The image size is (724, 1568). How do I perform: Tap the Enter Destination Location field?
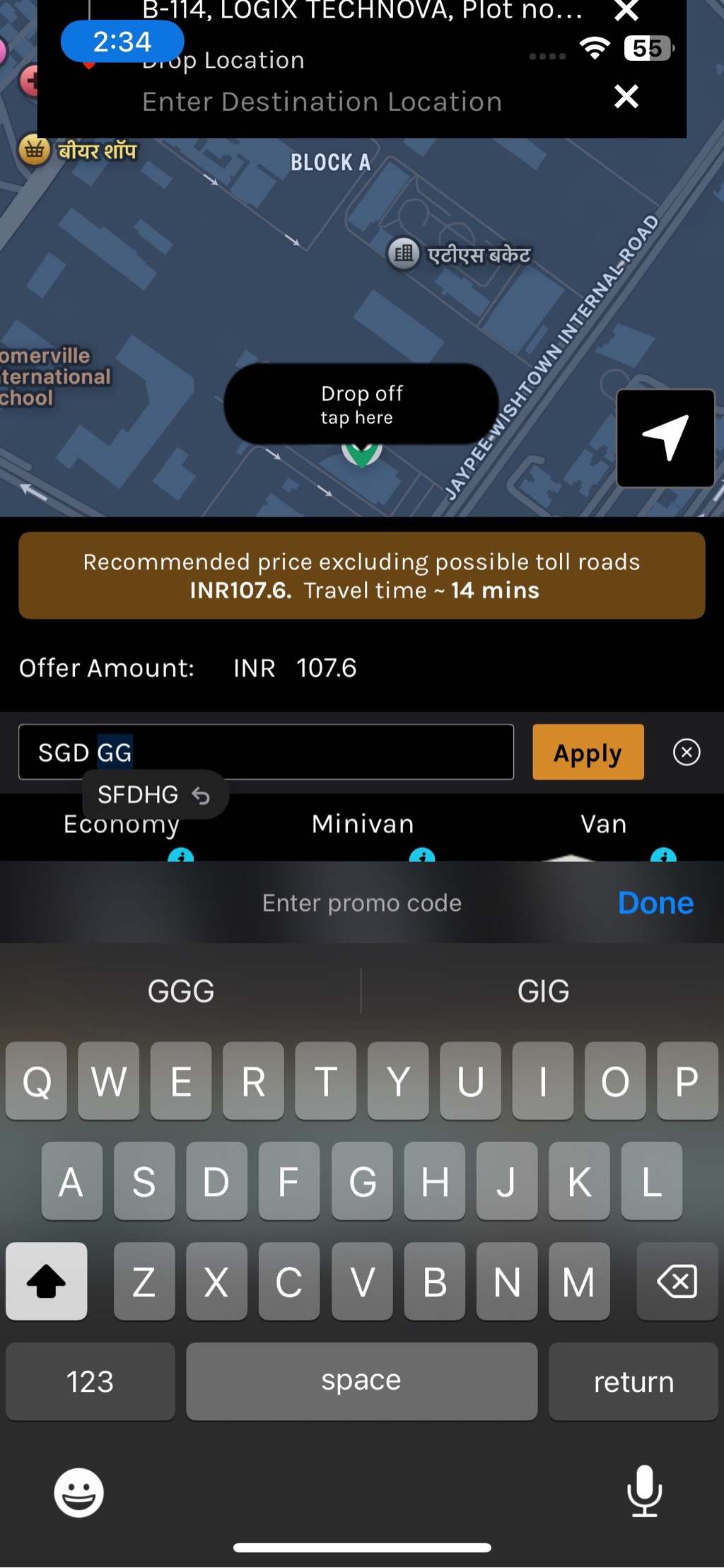point(322,102)
